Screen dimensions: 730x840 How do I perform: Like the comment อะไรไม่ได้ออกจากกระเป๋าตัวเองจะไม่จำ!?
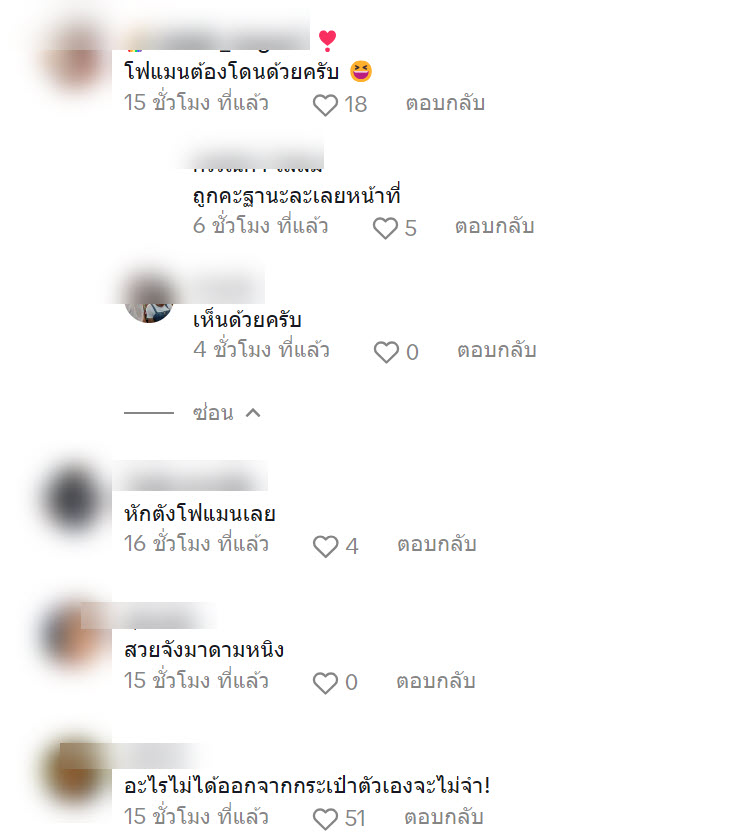click(326, 819)
